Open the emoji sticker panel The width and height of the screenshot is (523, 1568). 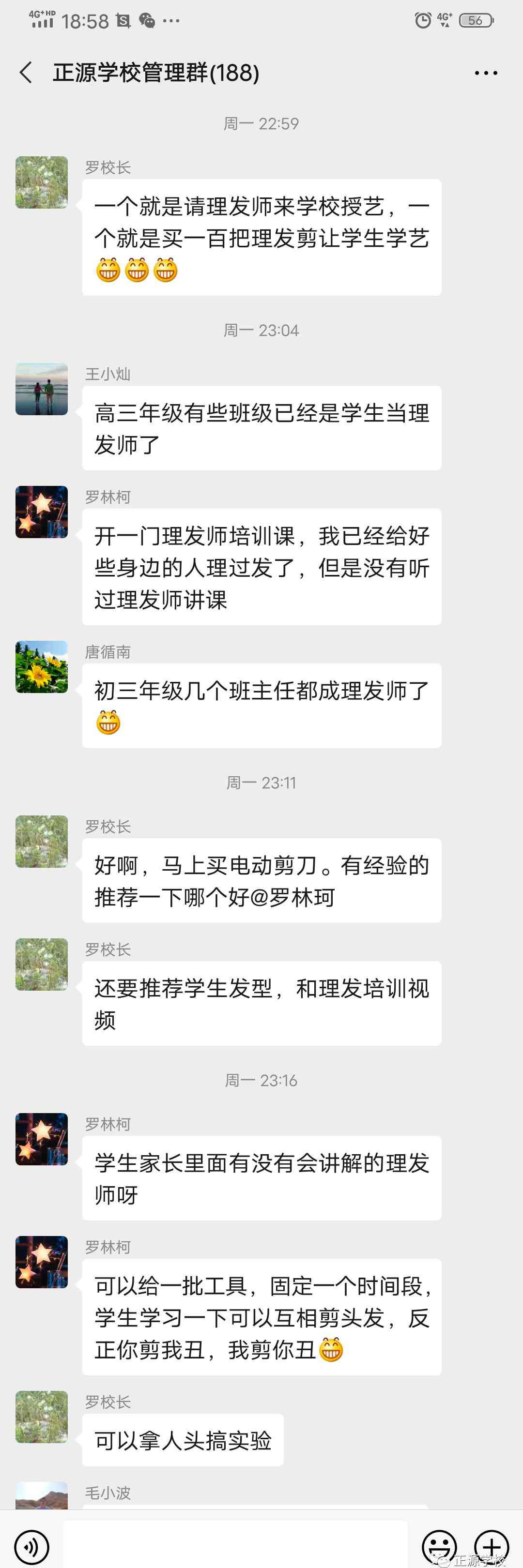(439, 1545)
